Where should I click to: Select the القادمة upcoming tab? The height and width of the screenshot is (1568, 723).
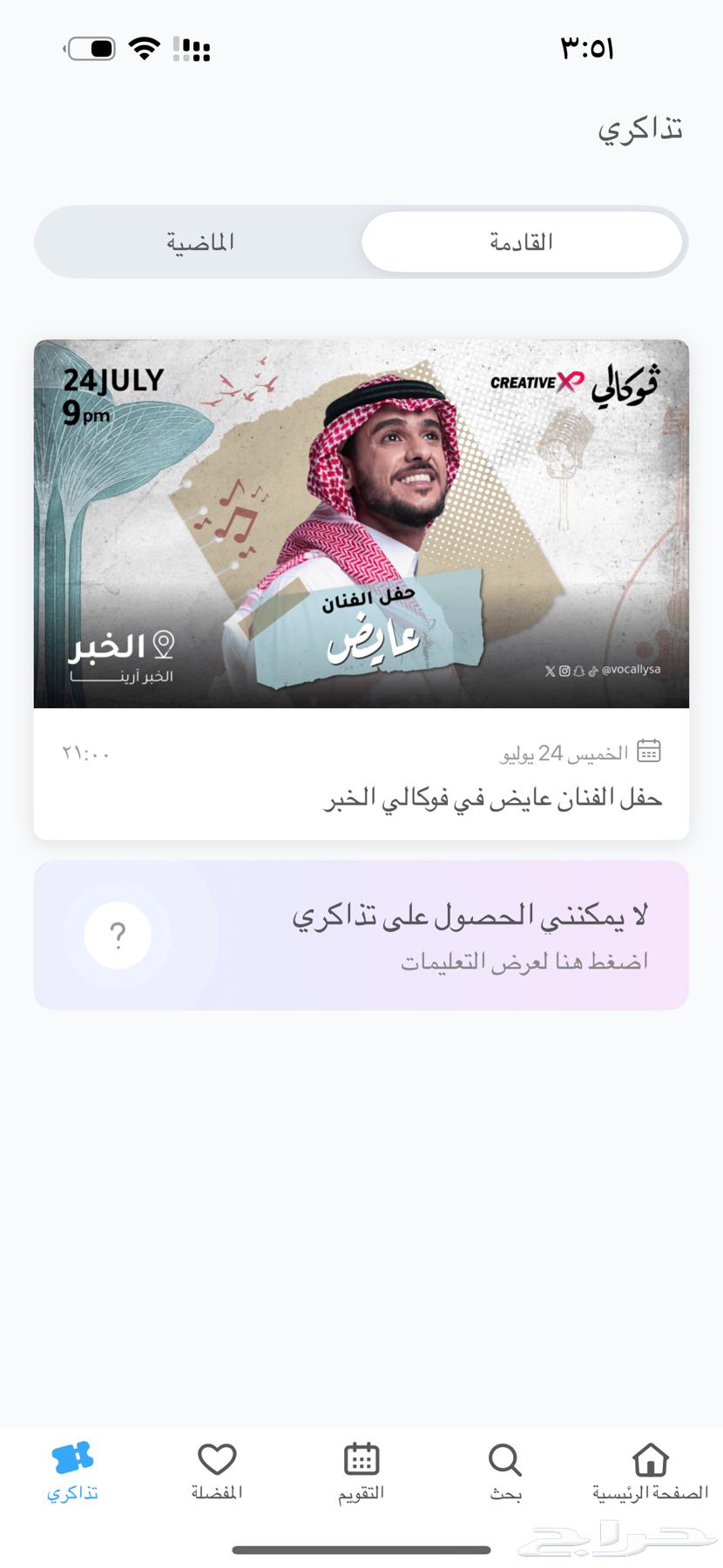(521, 242)
